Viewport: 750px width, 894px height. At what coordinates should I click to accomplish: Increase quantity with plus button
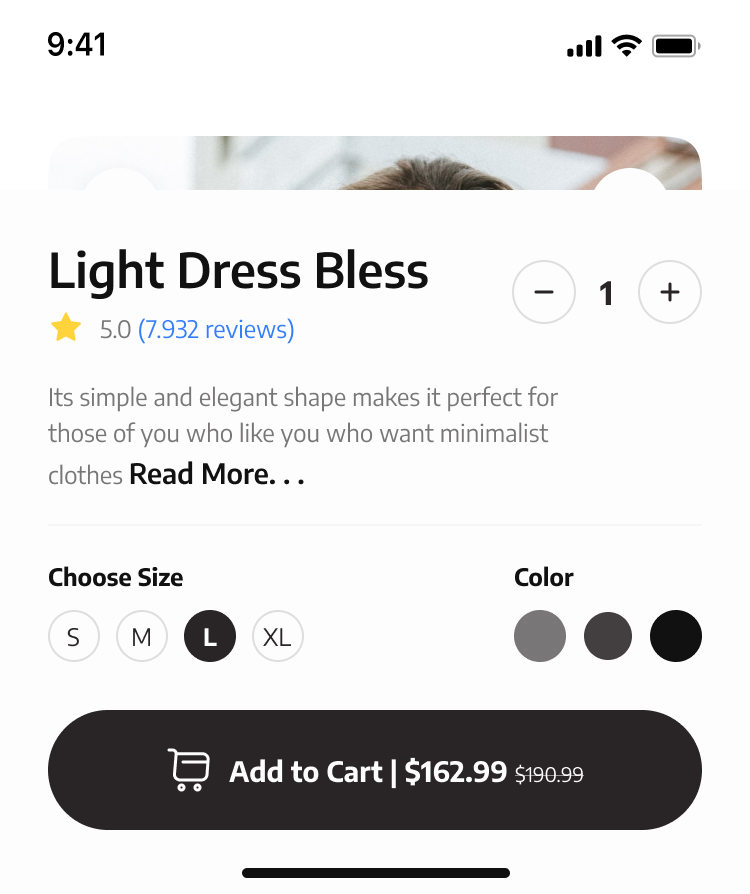pos(670,292)
